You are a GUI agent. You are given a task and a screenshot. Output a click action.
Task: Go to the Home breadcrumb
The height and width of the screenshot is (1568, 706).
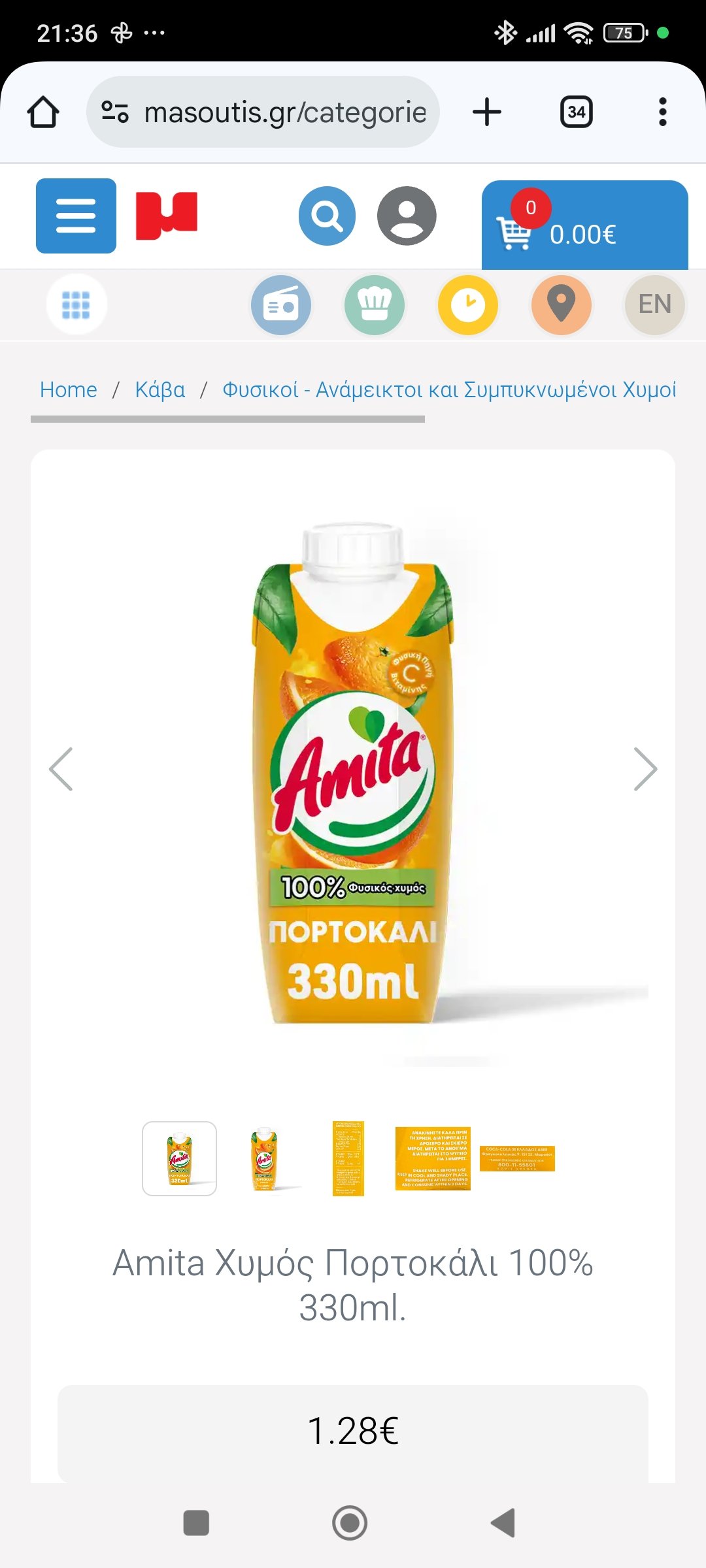(x=68, y=389)
